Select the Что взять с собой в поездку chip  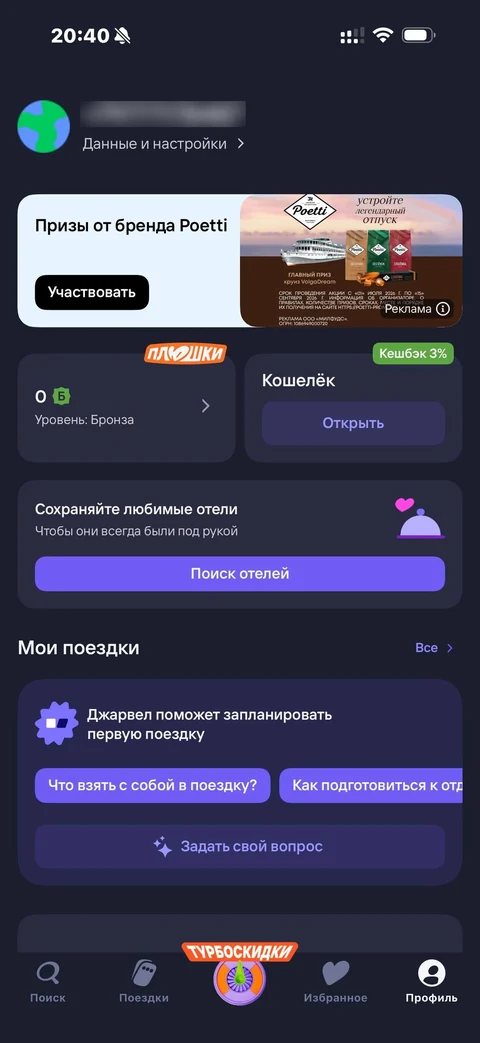(x=153, y=786)
